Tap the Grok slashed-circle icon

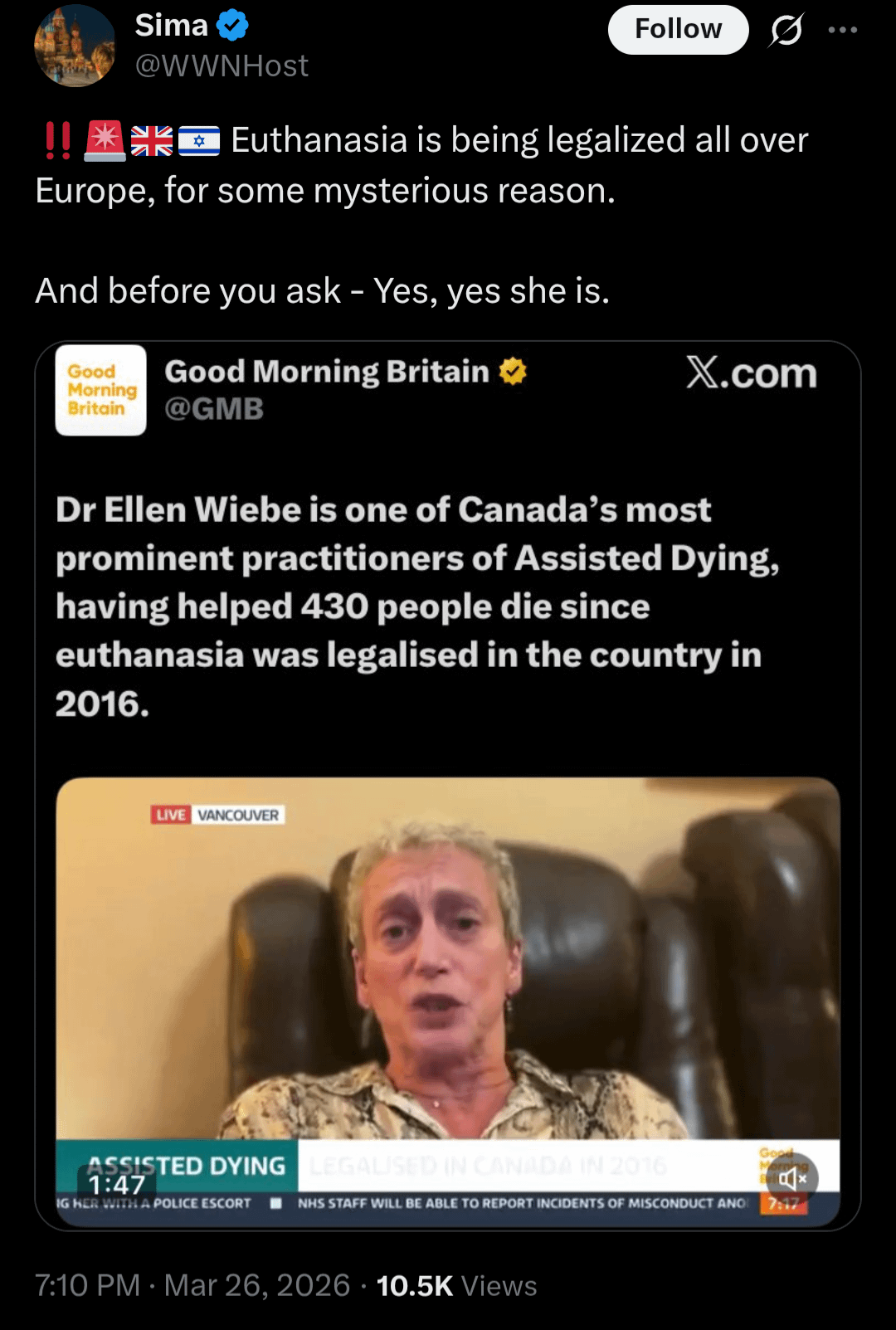coord(786,31)
